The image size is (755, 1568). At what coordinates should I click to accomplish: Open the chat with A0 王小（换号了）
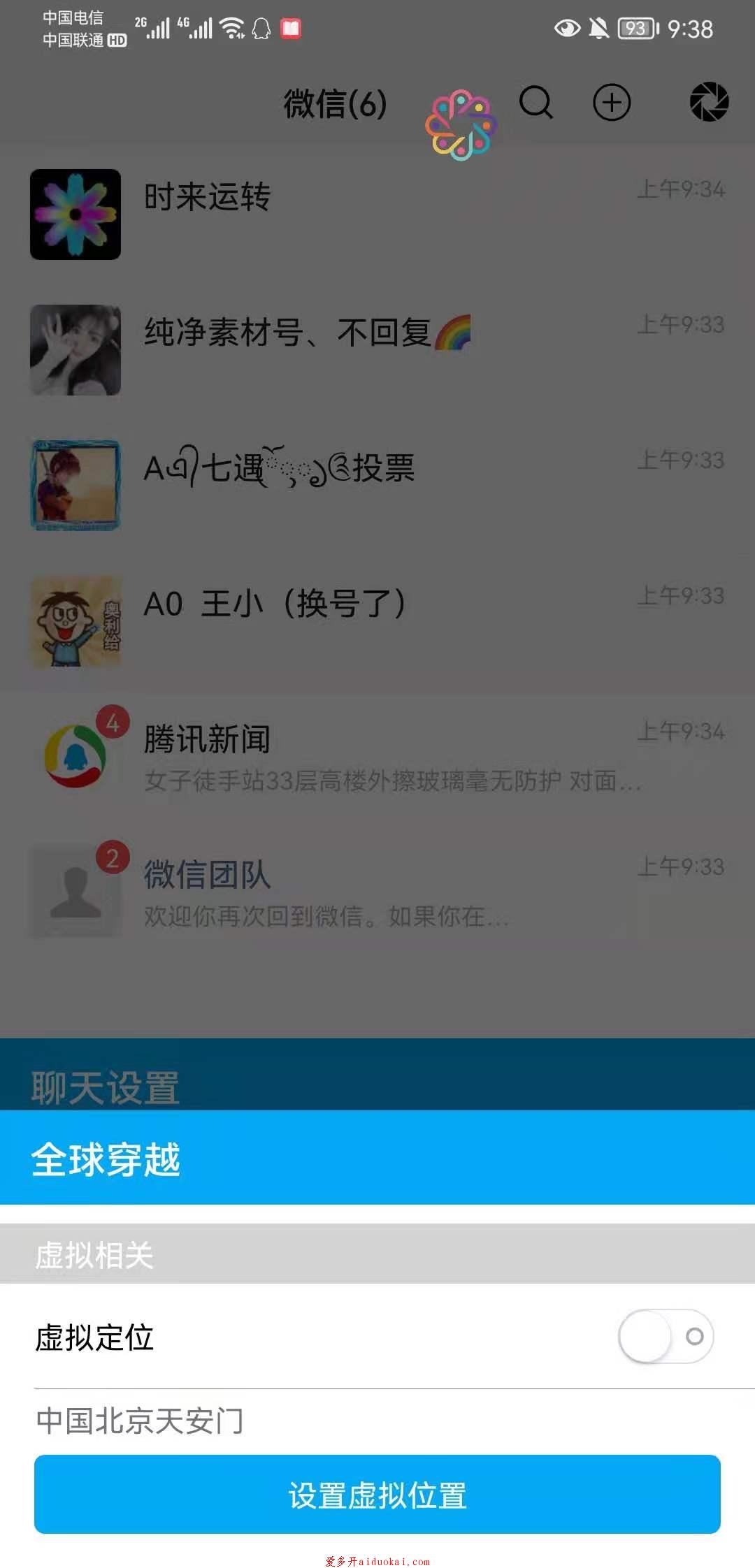click(377, 621)
